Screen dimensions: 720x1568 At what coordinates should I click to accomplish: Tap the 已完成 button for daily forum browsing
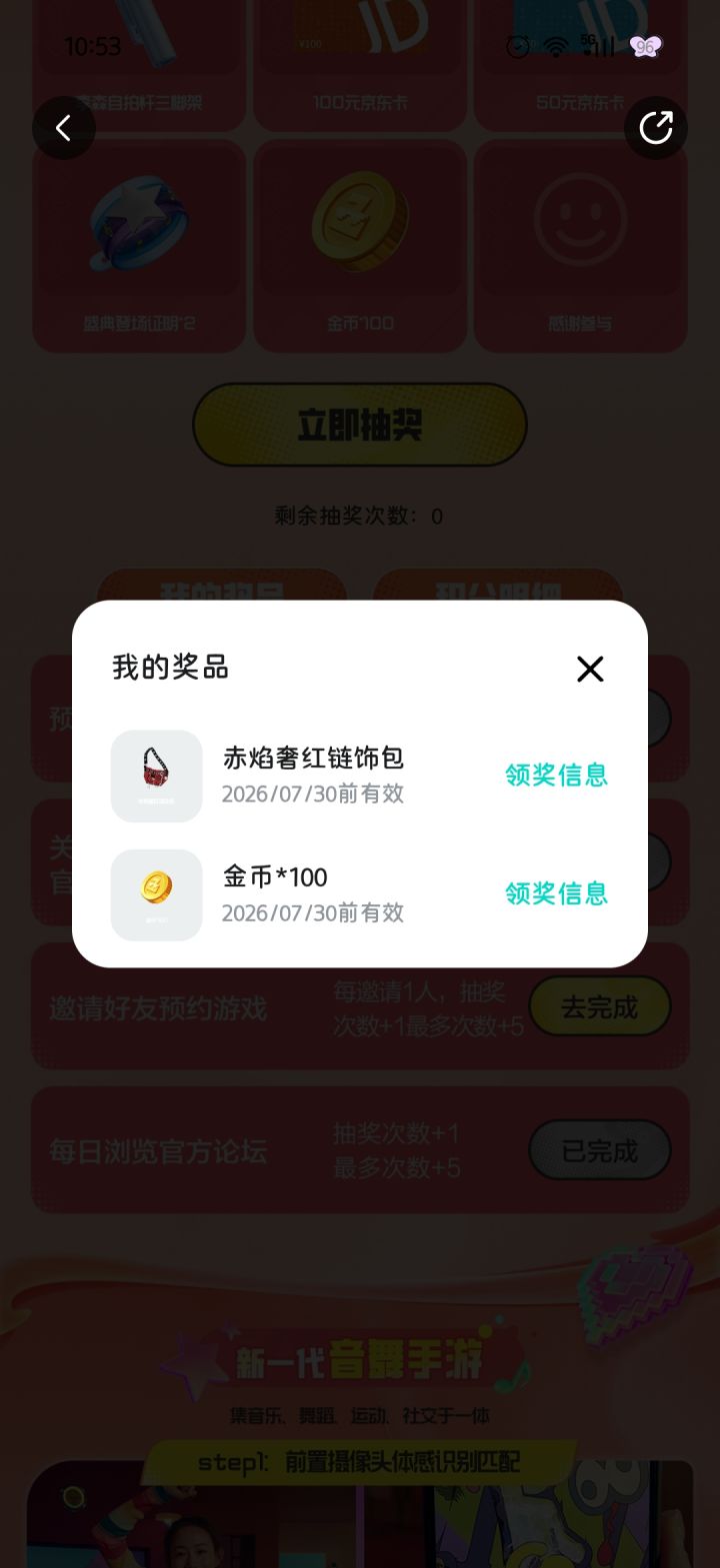(x=600, y=1149)
